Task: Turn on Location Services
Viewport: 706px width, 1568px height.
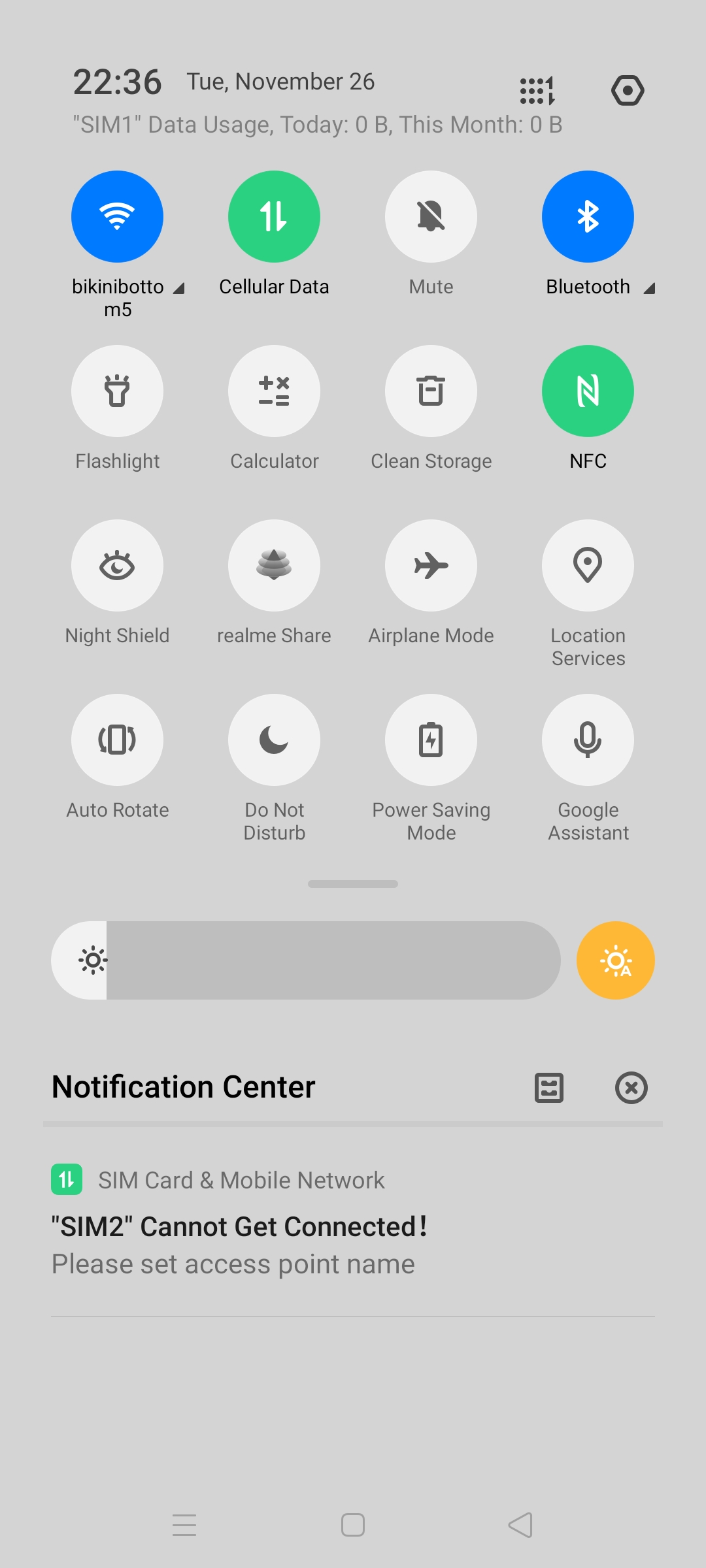Action: [588, 565]
